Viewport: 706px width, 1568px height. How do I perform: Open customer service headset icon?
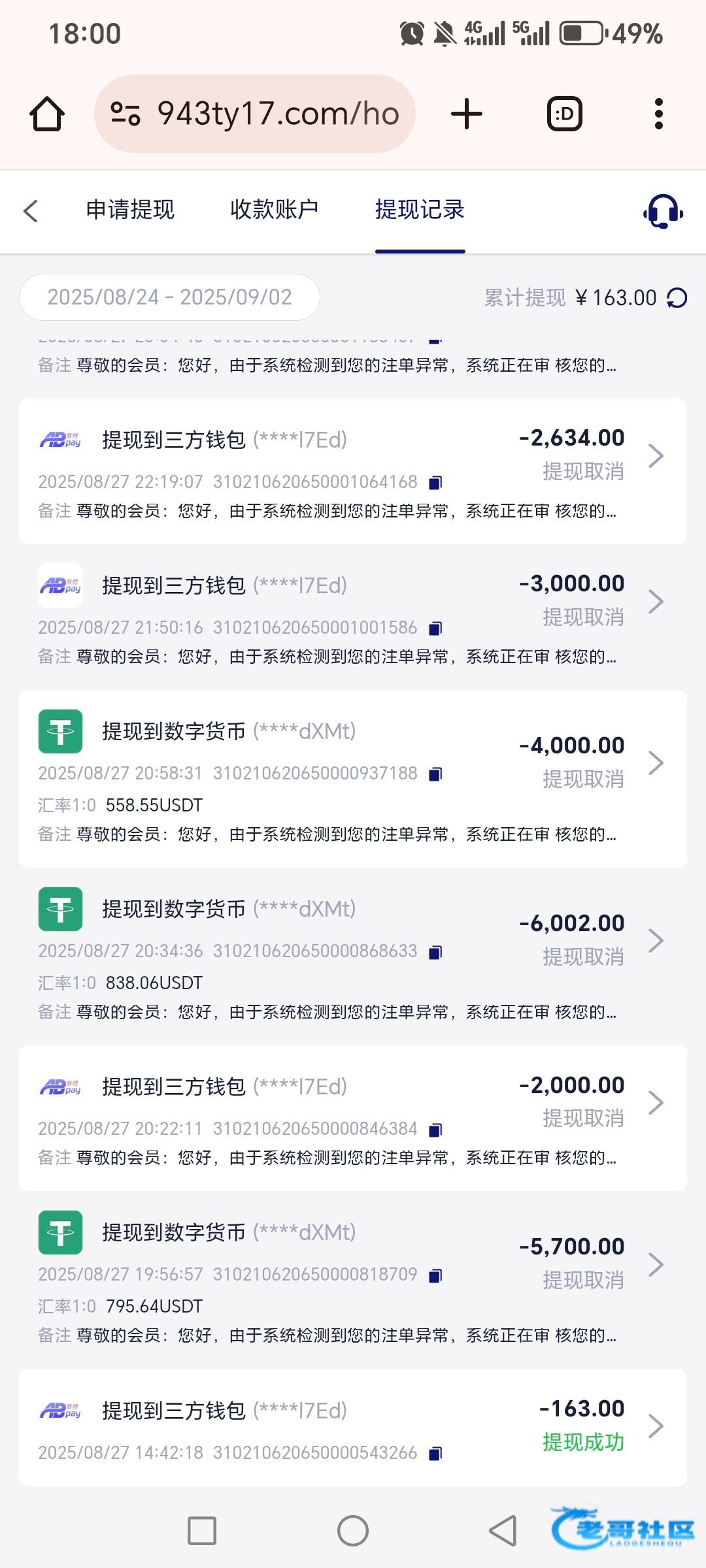click(x=663, y=211)
